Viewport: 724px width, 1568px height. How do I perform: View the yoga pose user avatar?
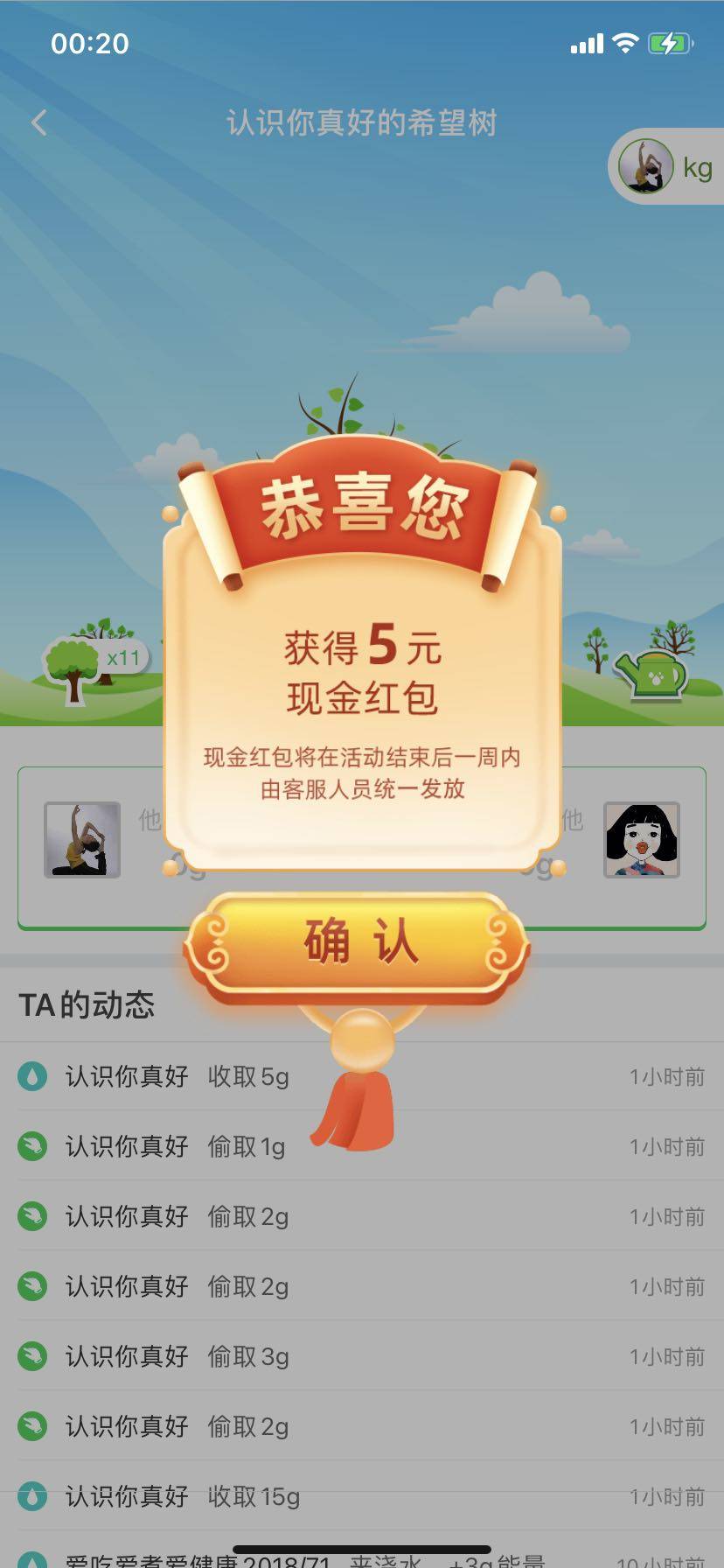pyautogui.click(x=82, y=840)
